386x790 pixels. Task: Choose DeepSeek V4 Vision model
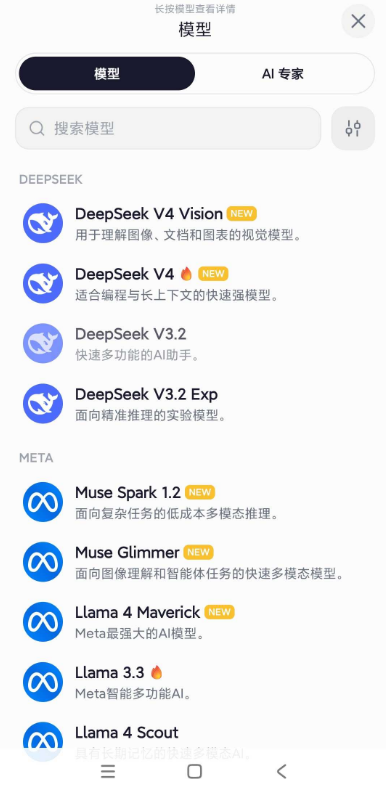(x=193, y=223)
